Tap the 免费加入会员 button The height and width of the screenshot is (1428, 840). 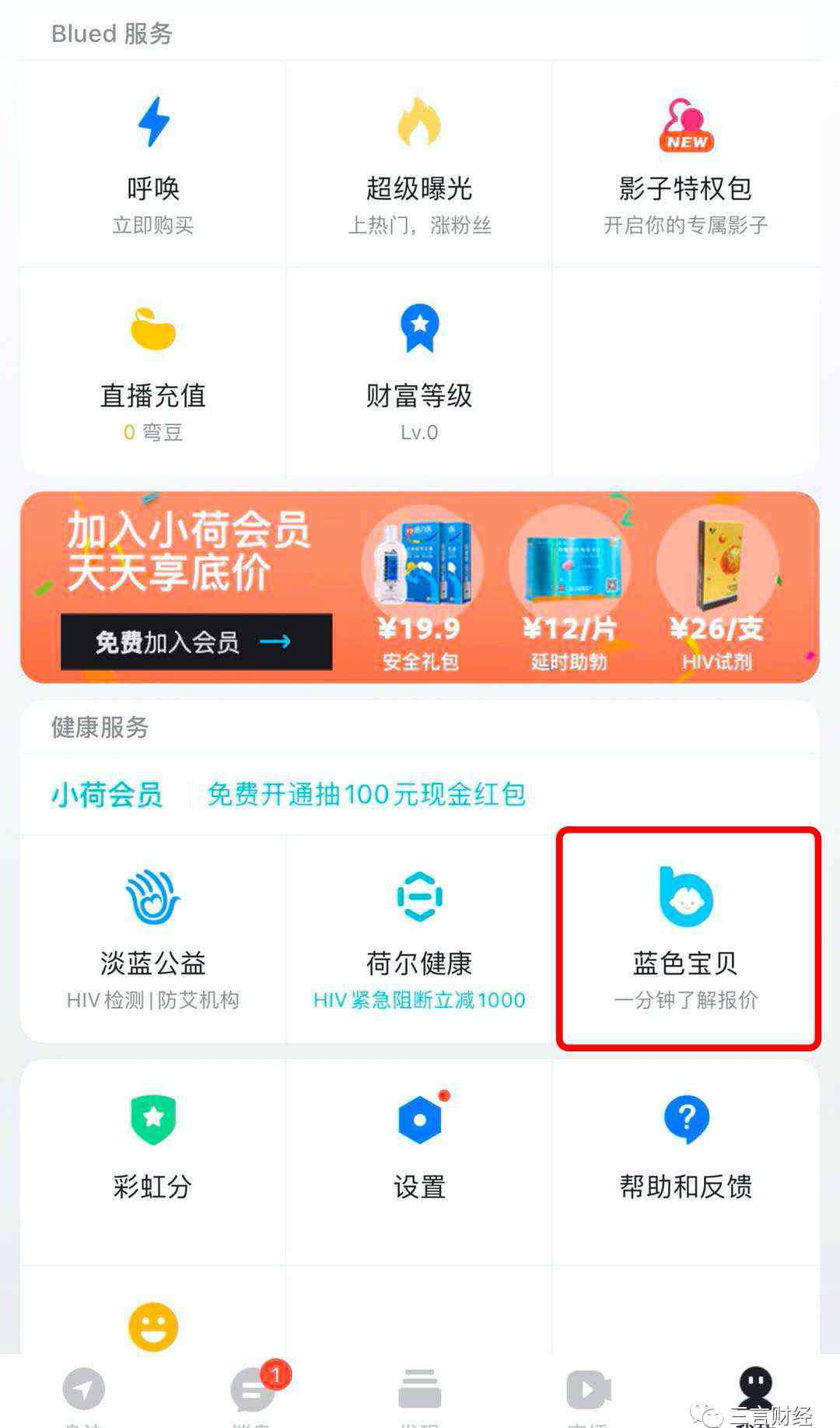(x=196, y=642)
